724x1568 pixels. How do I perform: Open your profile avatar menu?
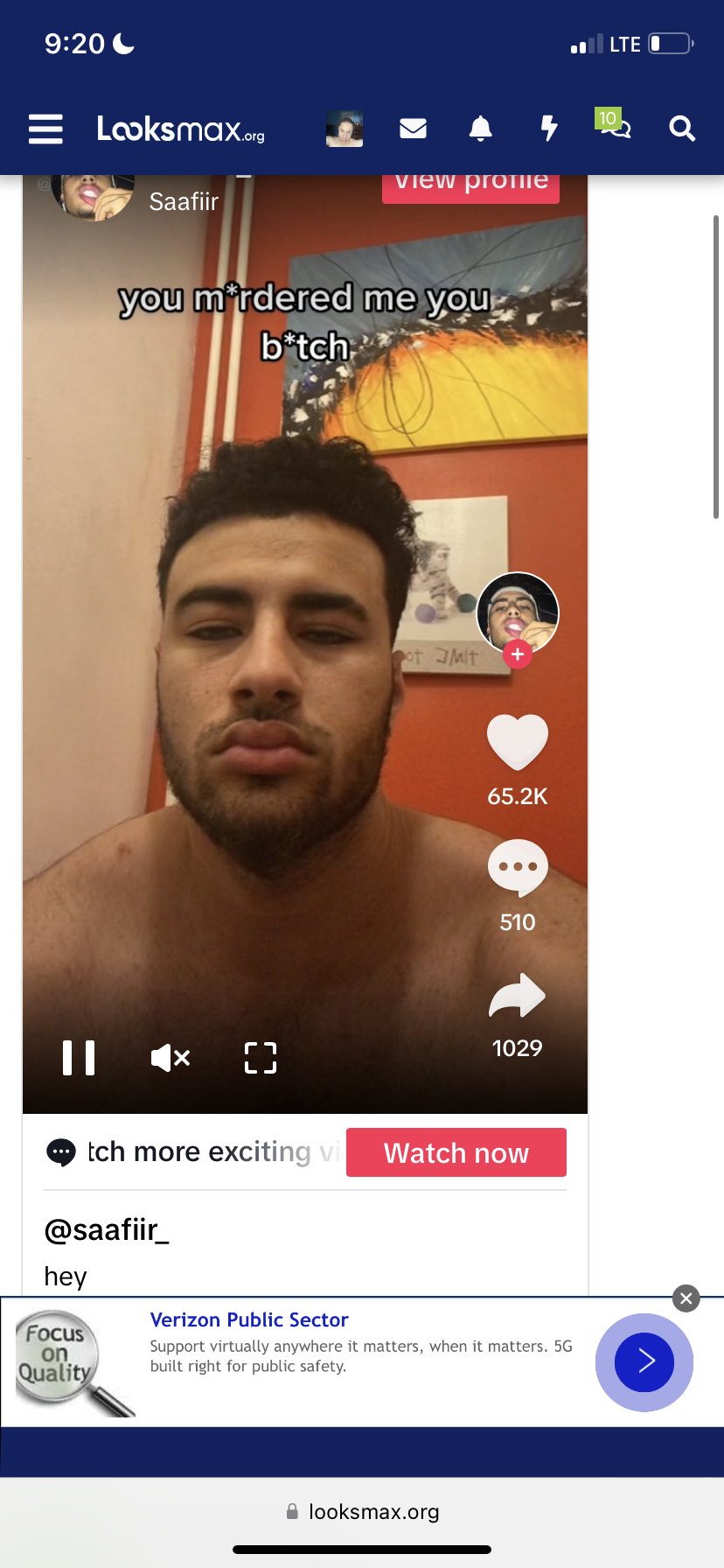345,129
